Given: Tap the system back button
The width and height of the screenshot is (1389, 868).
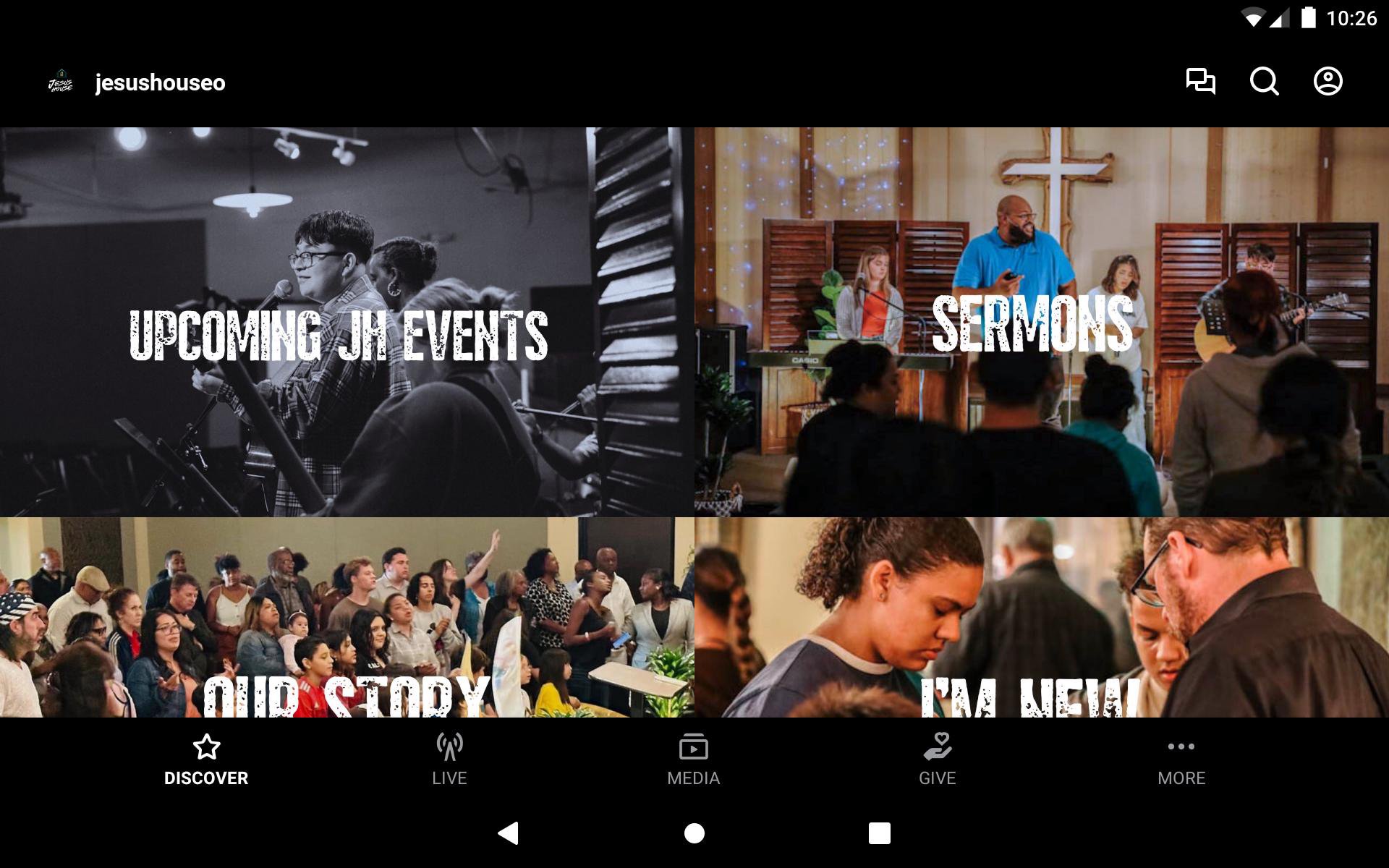Looking at the screenshot, I should pos(509,833).
